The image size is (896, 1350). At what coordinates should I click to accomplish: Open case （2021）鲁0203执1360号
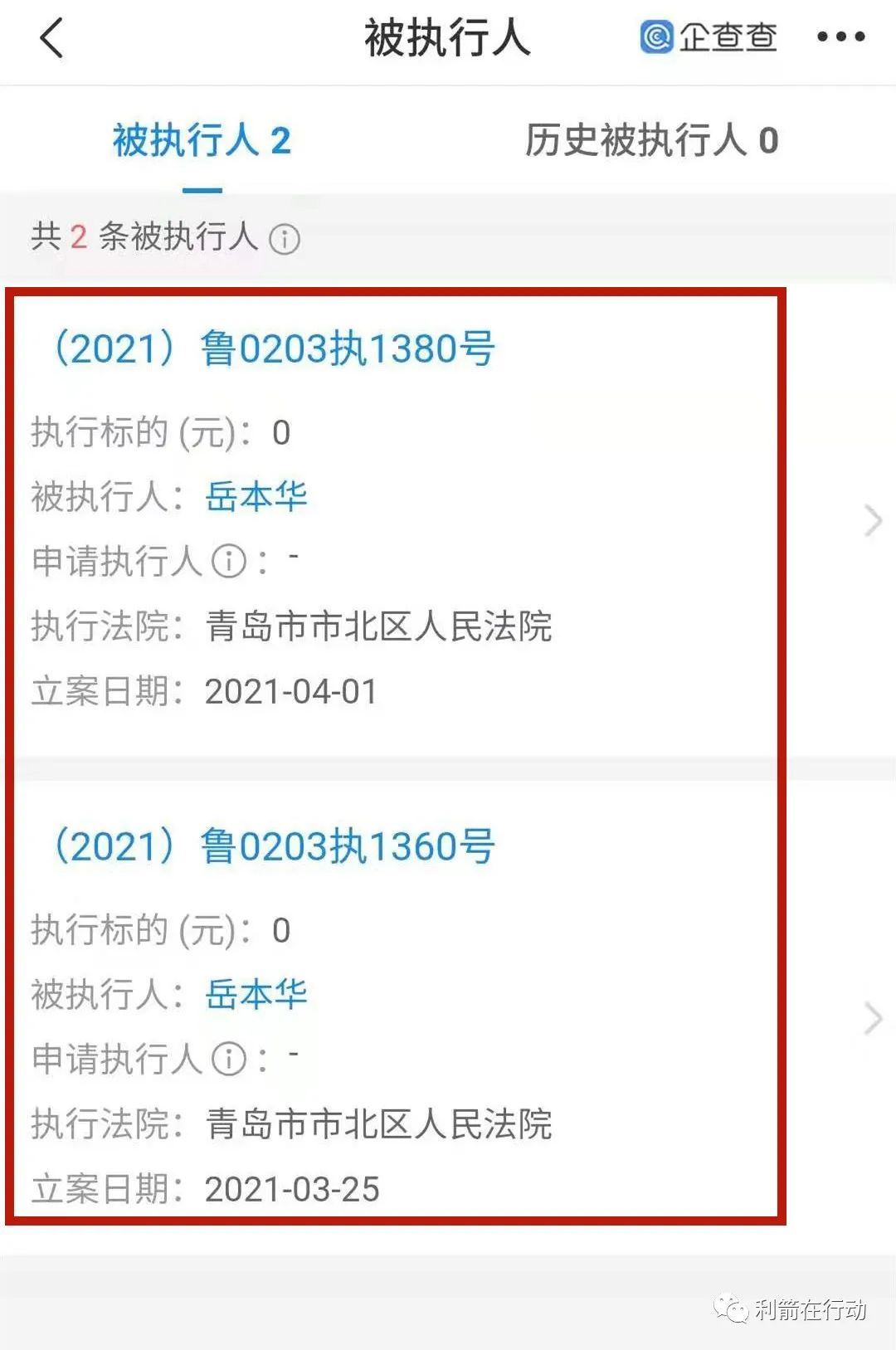click(274, 846)
